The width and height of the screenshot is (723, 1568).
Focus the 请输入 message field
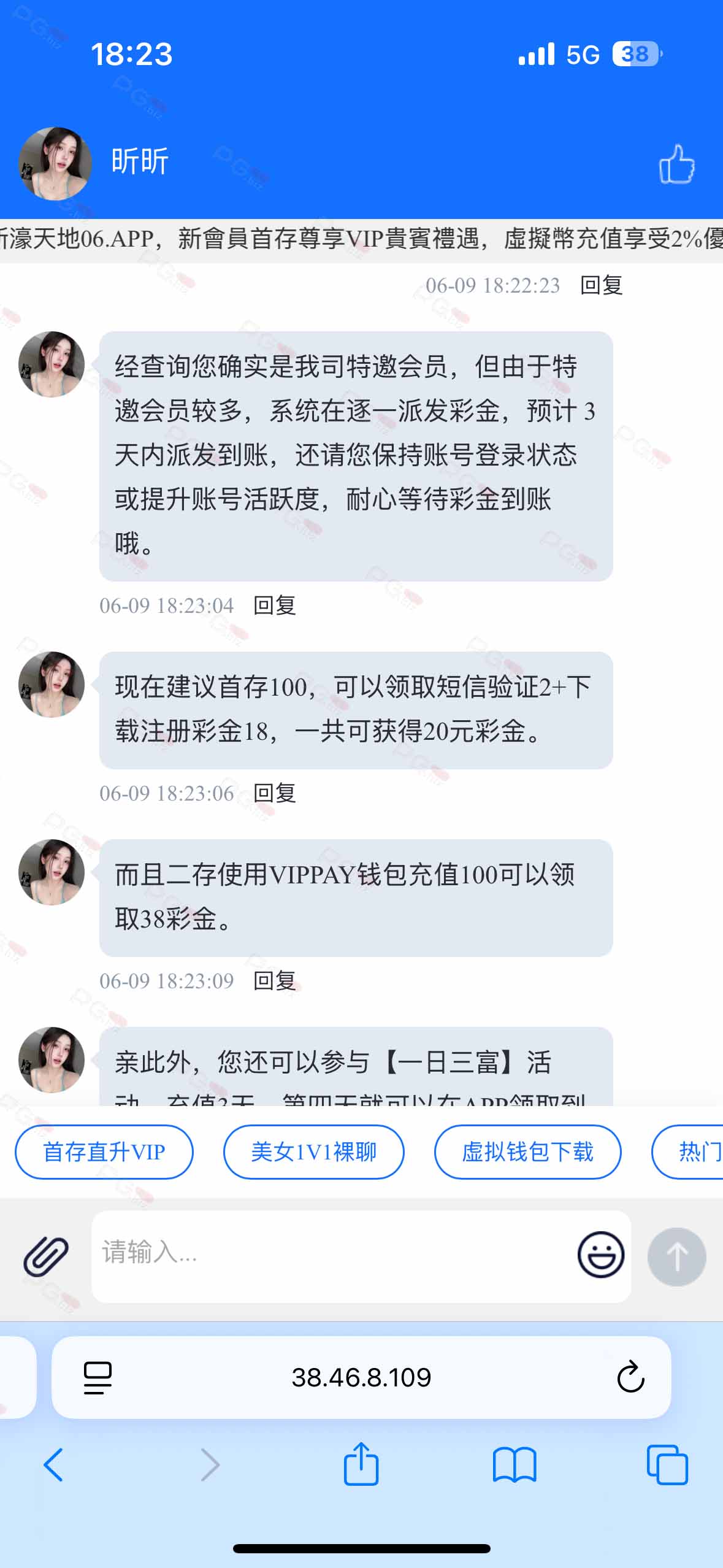click(331, 1255)
